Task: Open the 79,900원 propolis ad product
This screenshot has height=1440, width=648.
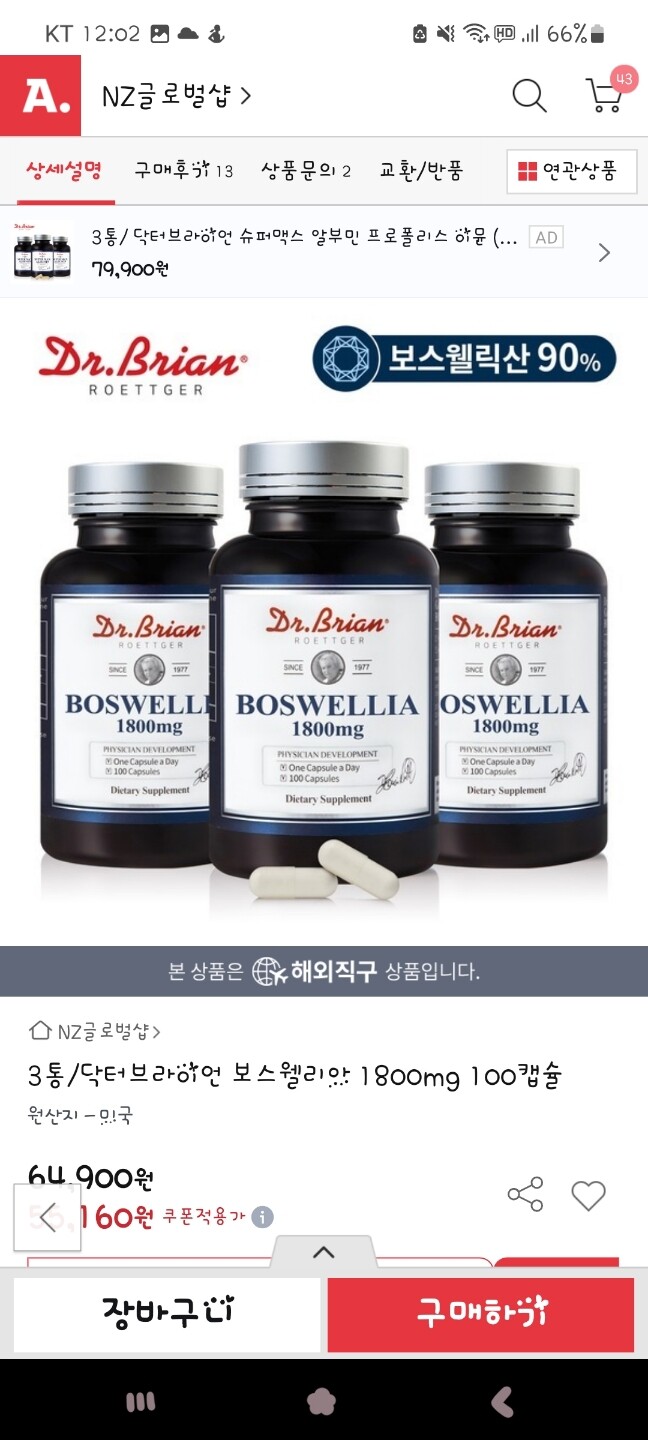Action: tap(324, 253)
